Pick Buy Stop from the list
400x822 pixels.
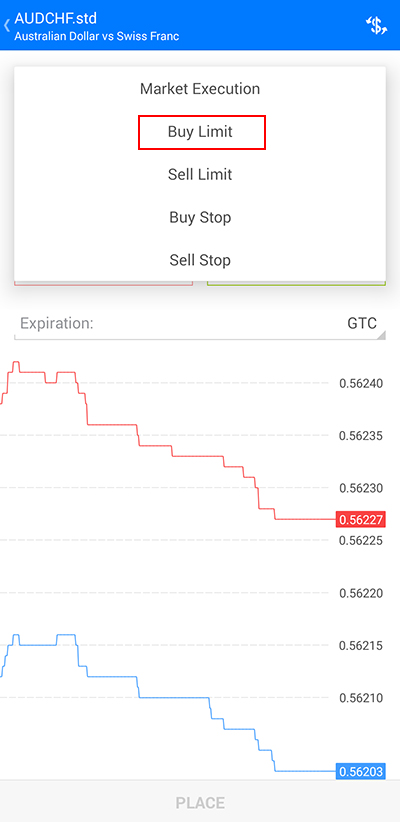200,217
